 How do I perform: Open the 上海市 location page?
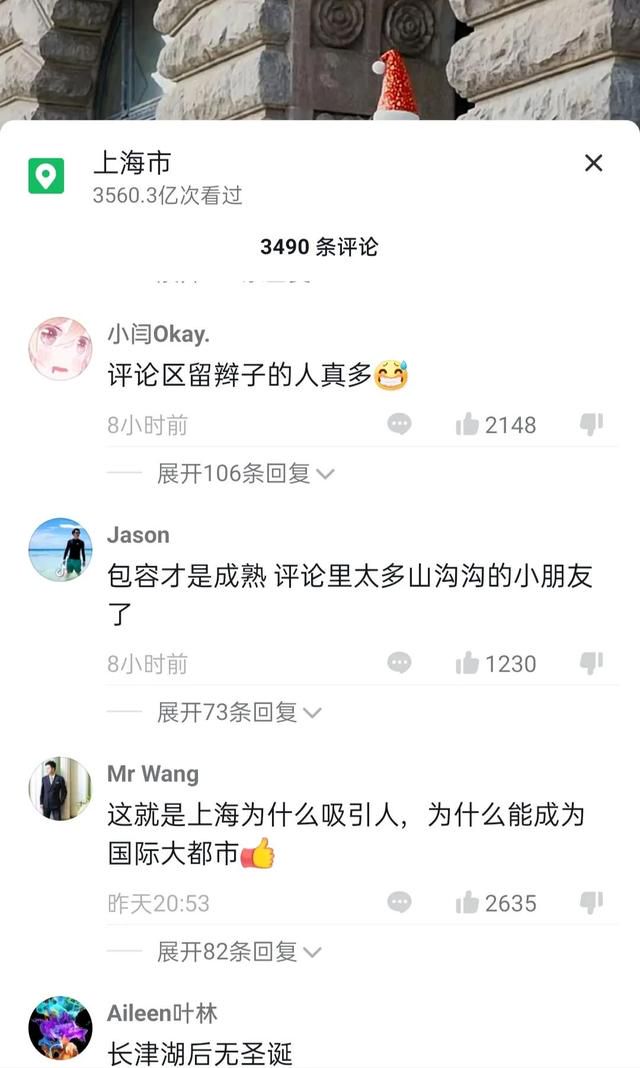132,163
